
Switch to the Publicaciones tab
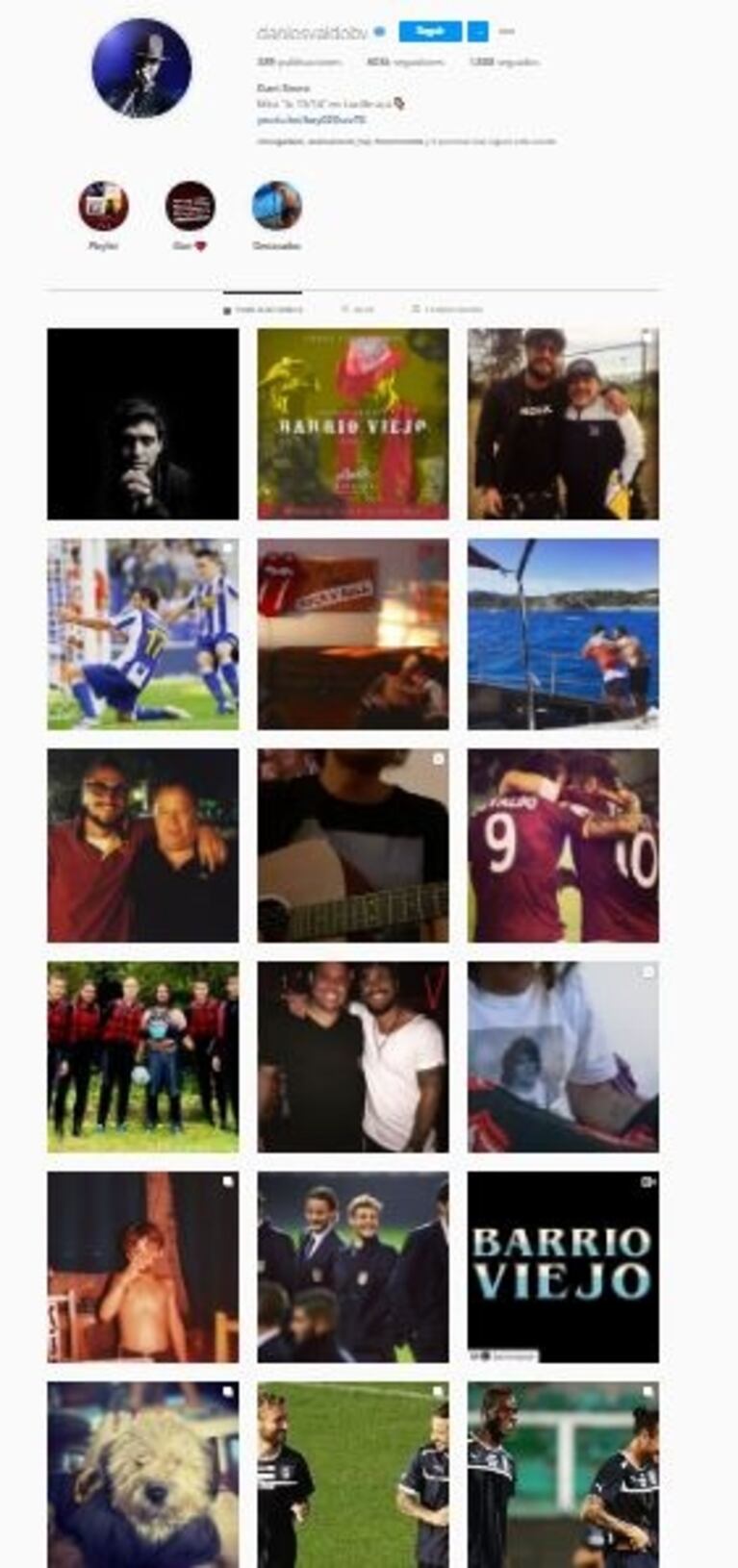[263, 310]
